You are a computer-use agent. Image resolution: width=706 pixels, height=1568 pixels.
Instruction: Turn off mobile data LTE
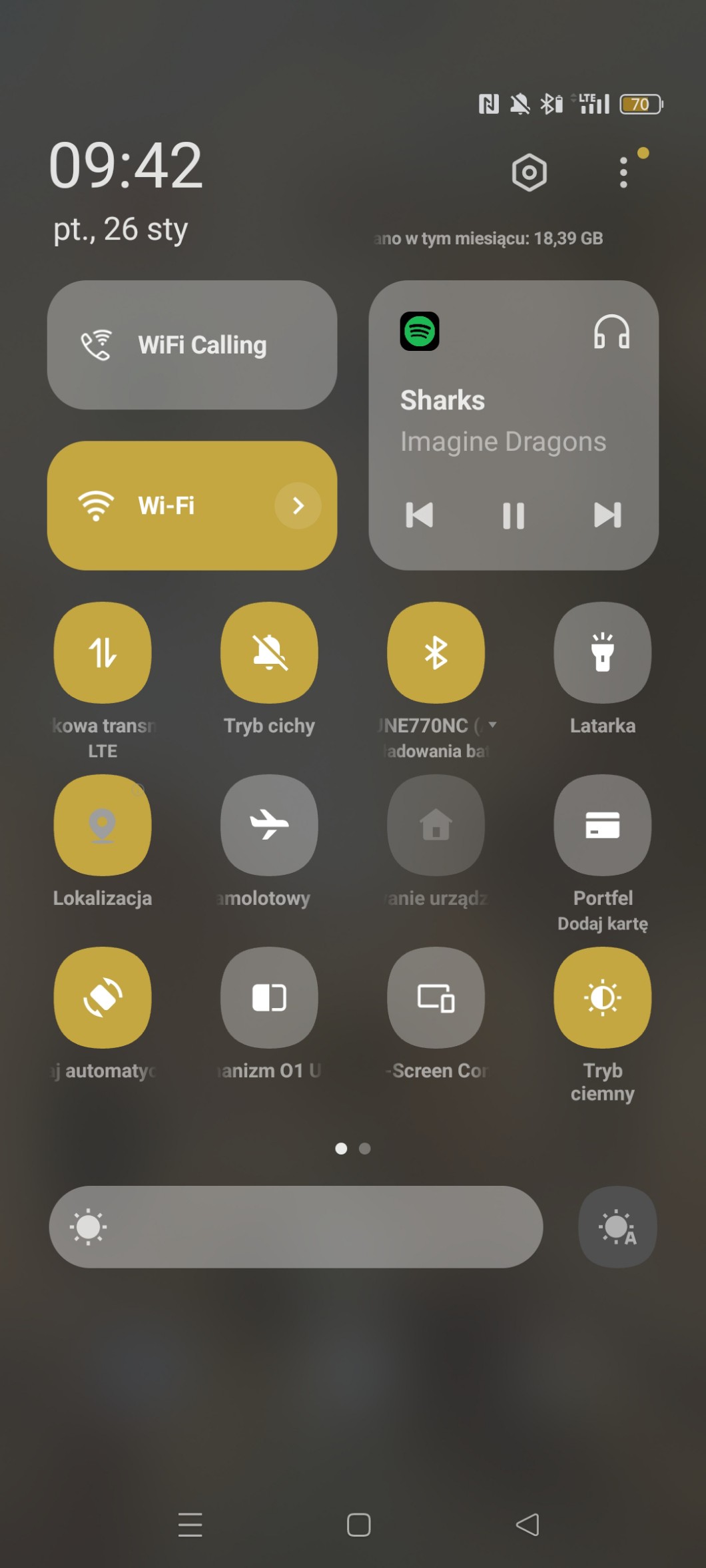[103, 653]
